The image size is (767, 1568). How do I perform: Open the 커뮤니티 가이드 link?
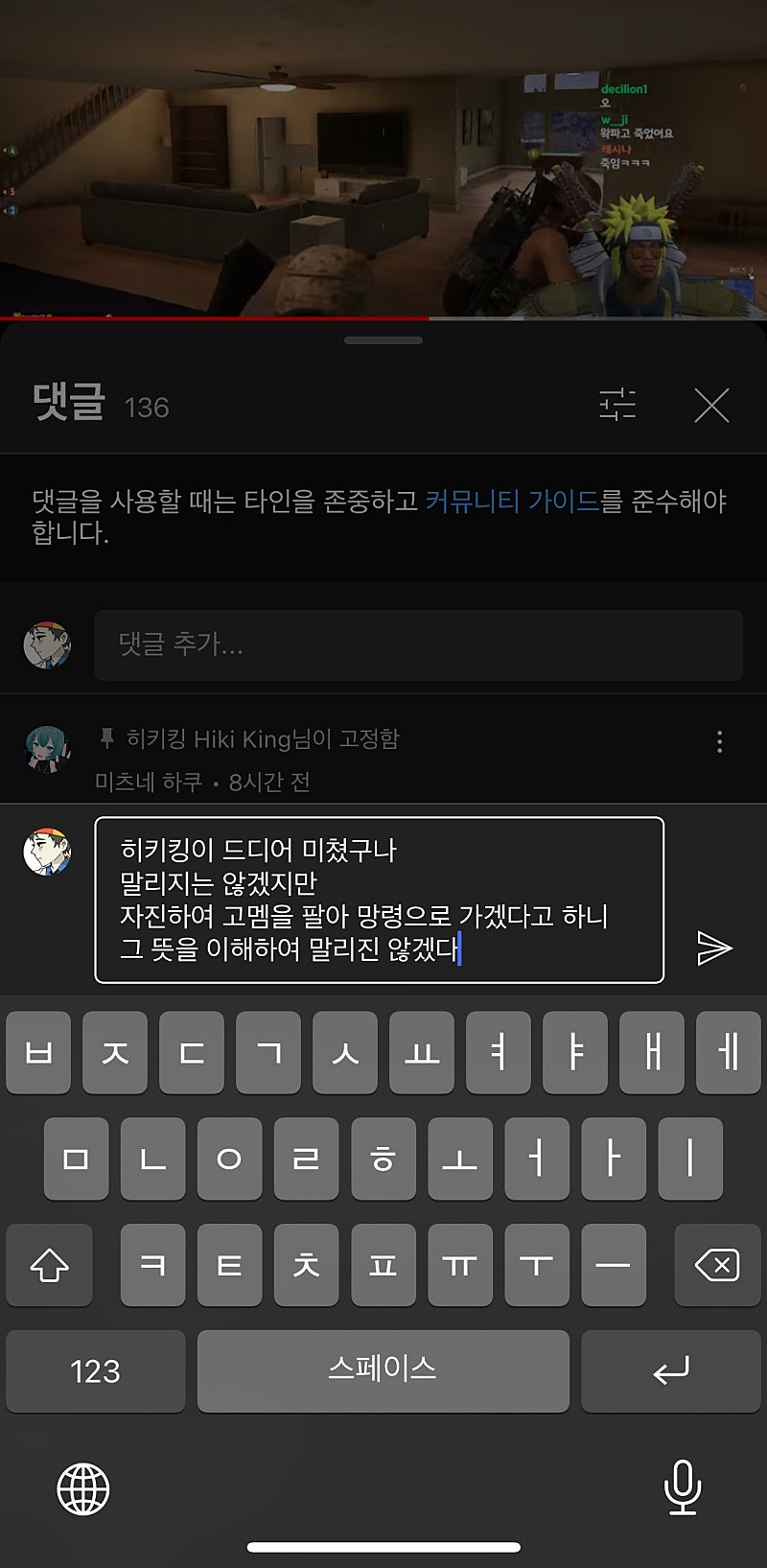click(x=512, y=501)
